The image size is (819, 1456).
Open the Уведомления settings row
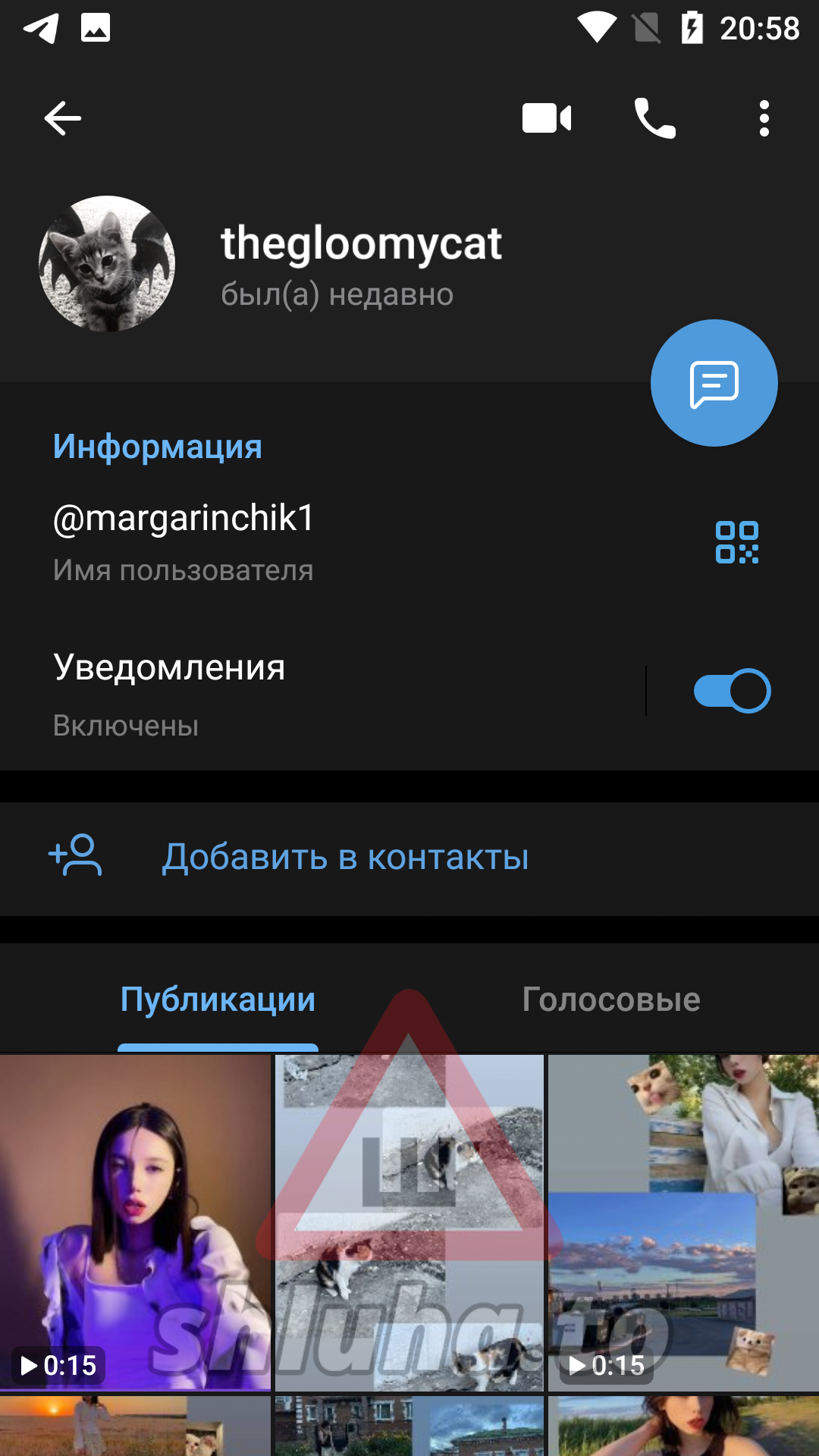click(303, 692)
